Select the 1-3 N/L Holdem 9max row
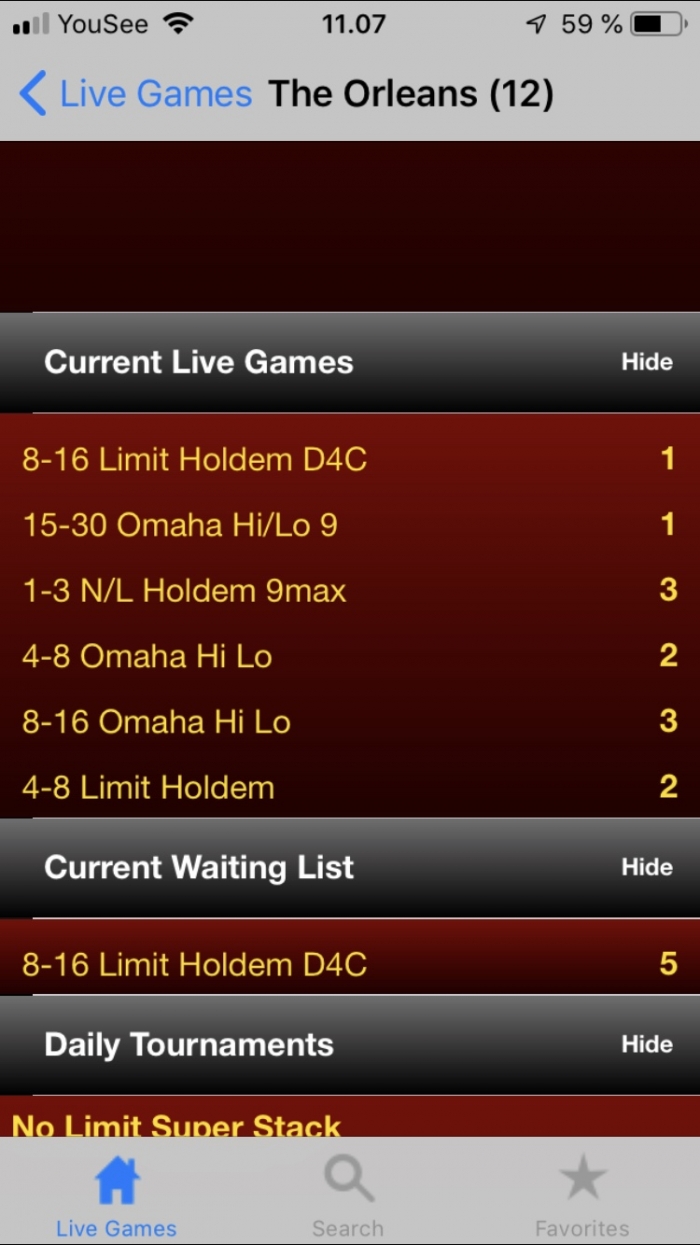This screenshot has width=700, height=1245. tap(350, 591)
